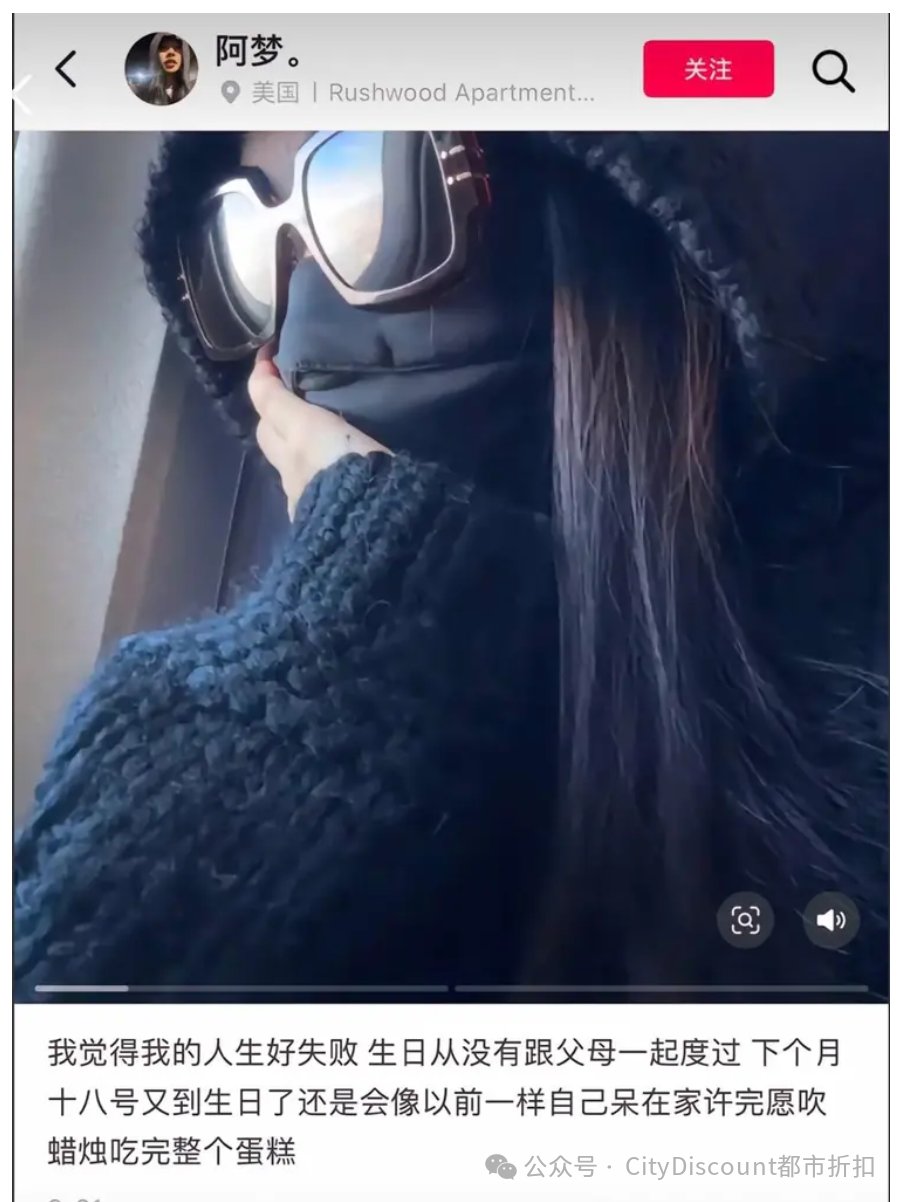Tap the image search scan icon
904x1202 pixels.
[745, 920]
